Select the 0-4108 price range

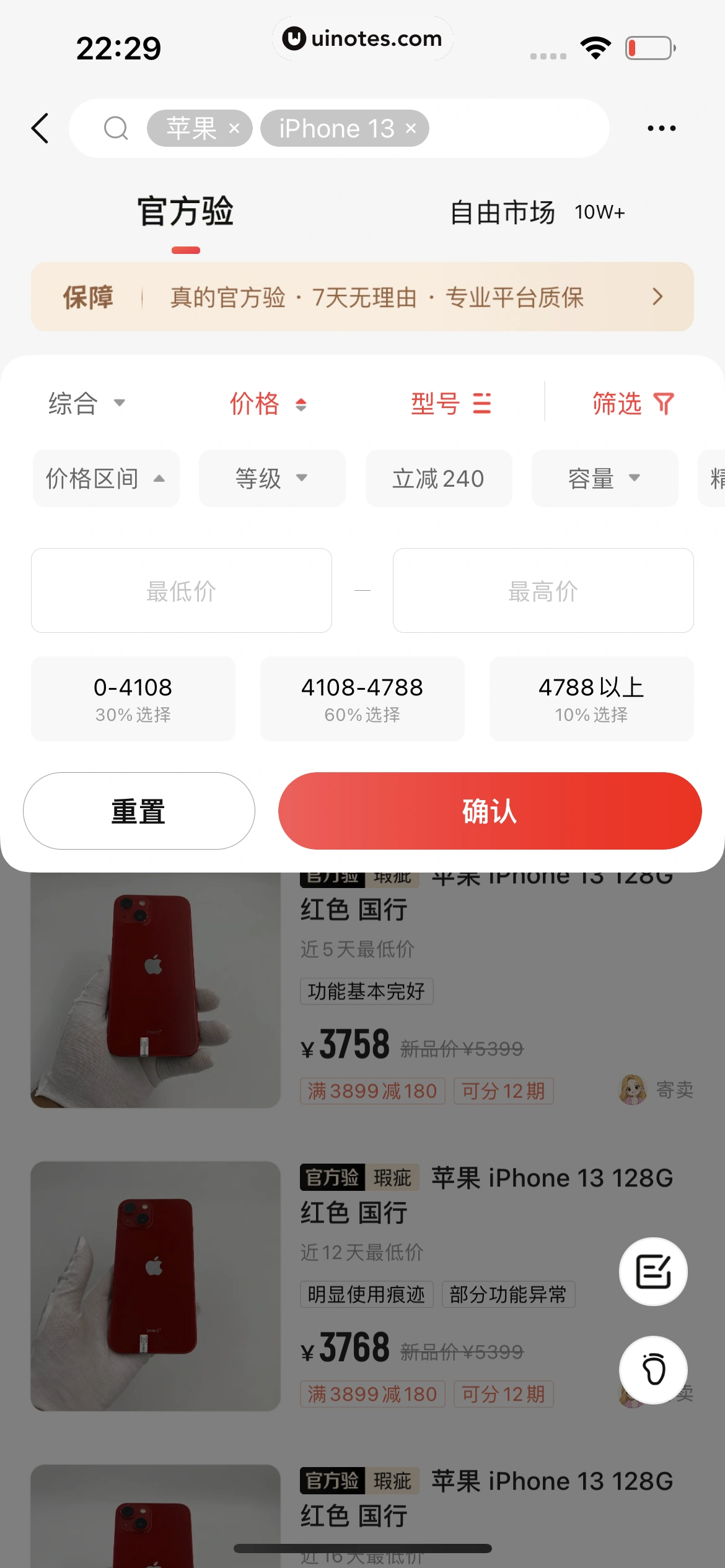[x=133, y=699]
